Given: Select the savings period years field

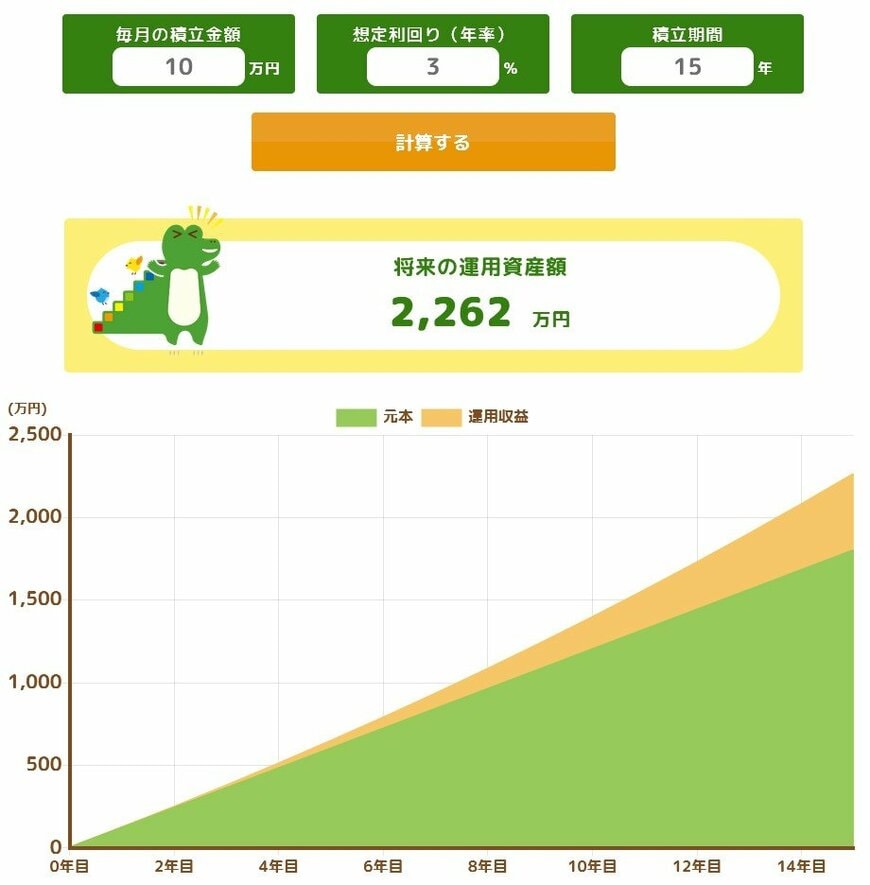Looking at the screenshot, I should 686,68.
